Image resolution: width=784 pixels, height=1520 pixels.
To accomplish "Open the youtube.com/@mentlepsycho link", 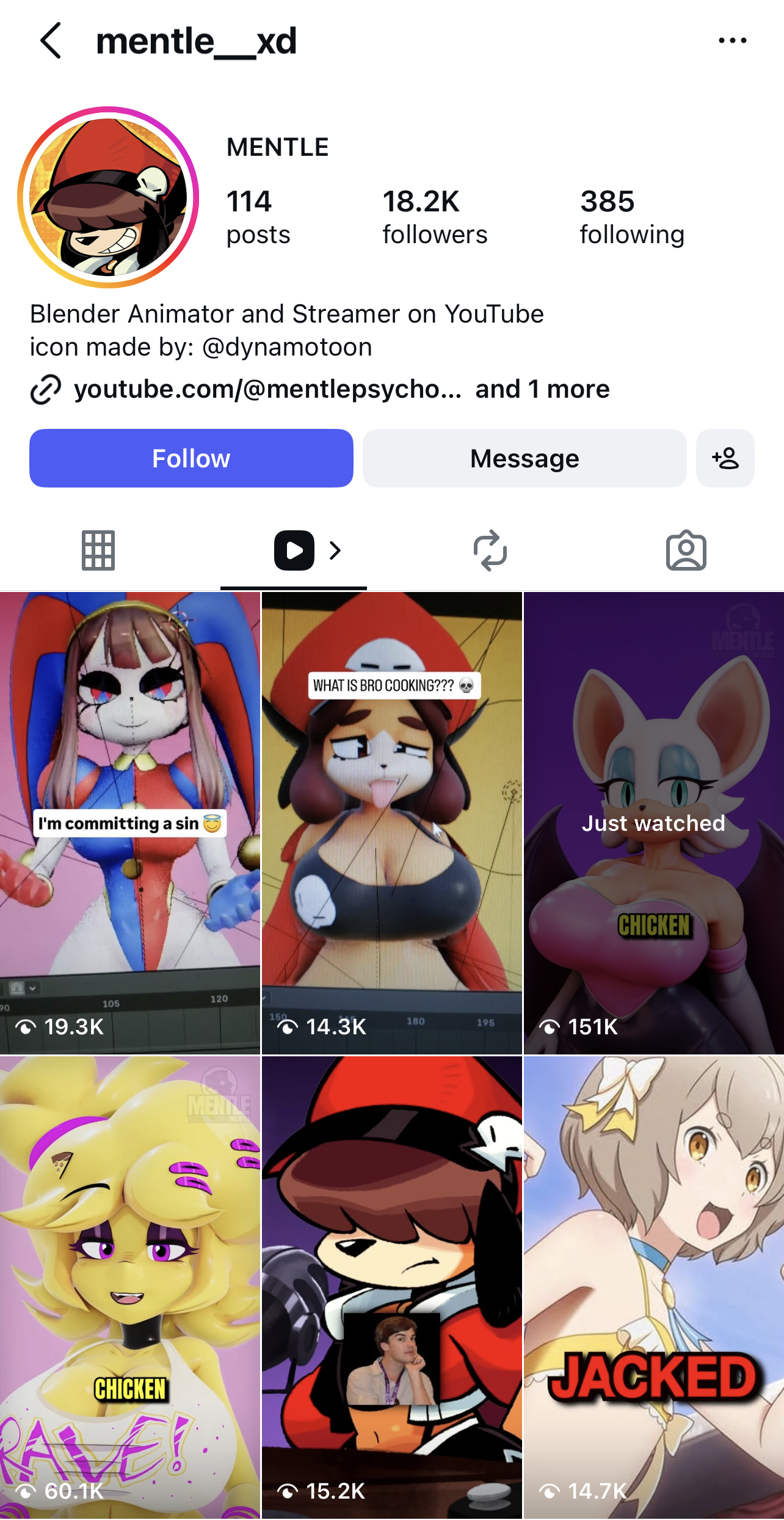I will click(267, 389).
